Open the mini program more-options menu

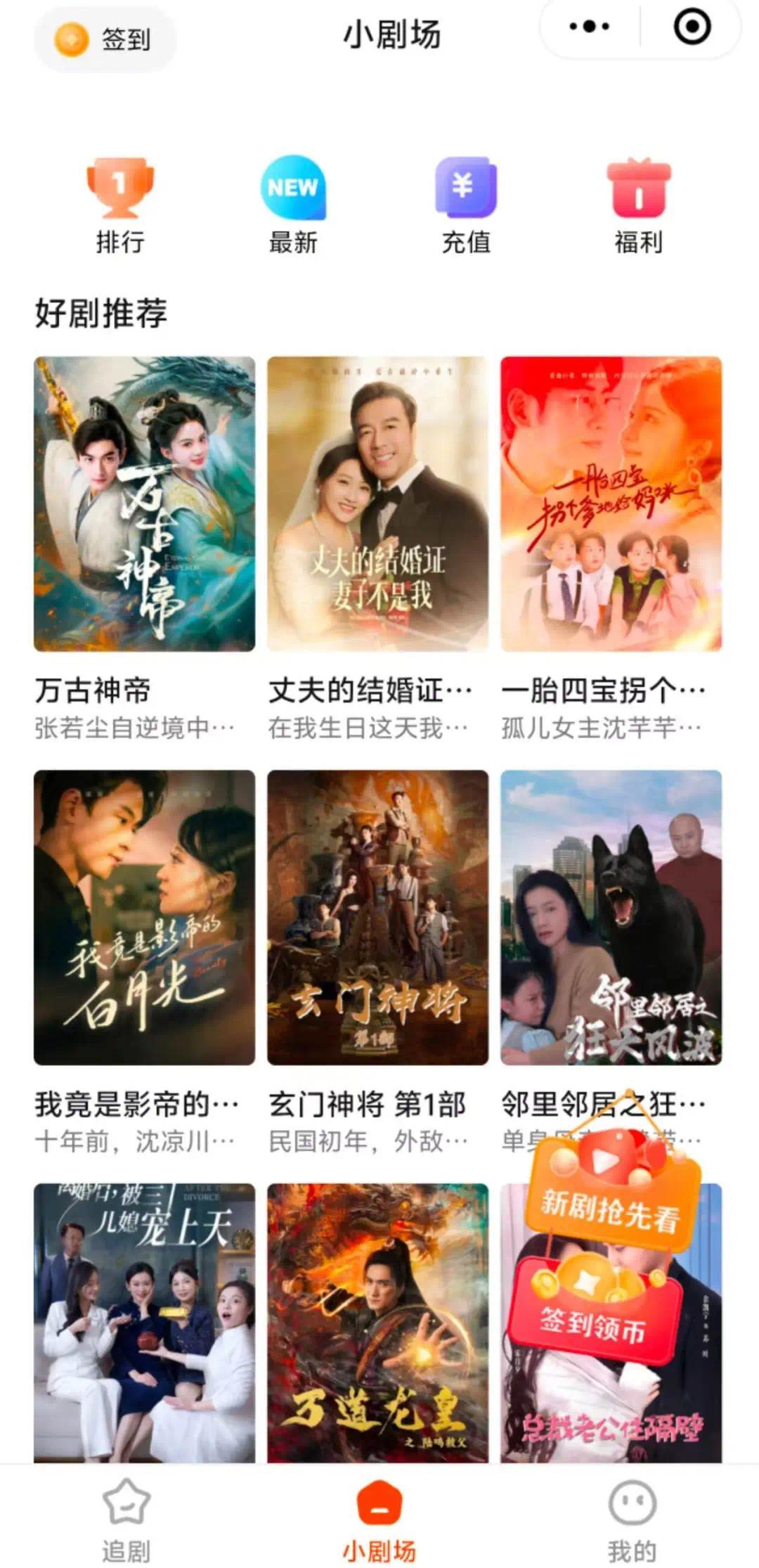tap(589, 27)
